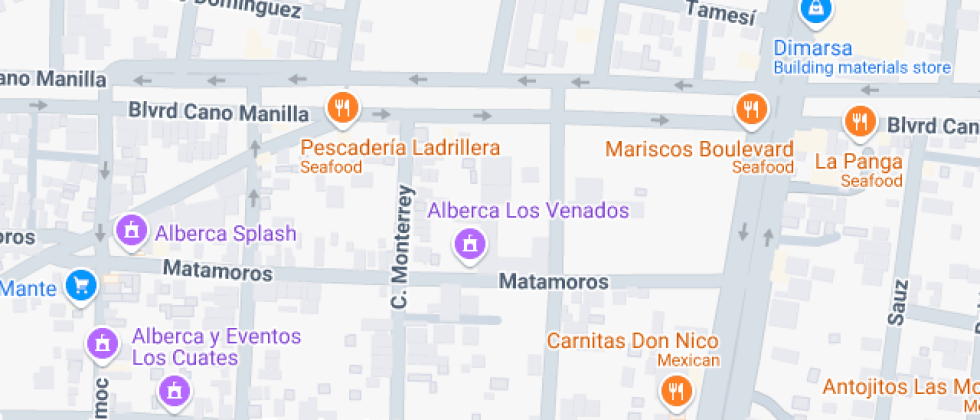Viewport: 980px width, 420px height.
Task: Open Dimarsa building materials store marker
Action: [x=816, y=11]
